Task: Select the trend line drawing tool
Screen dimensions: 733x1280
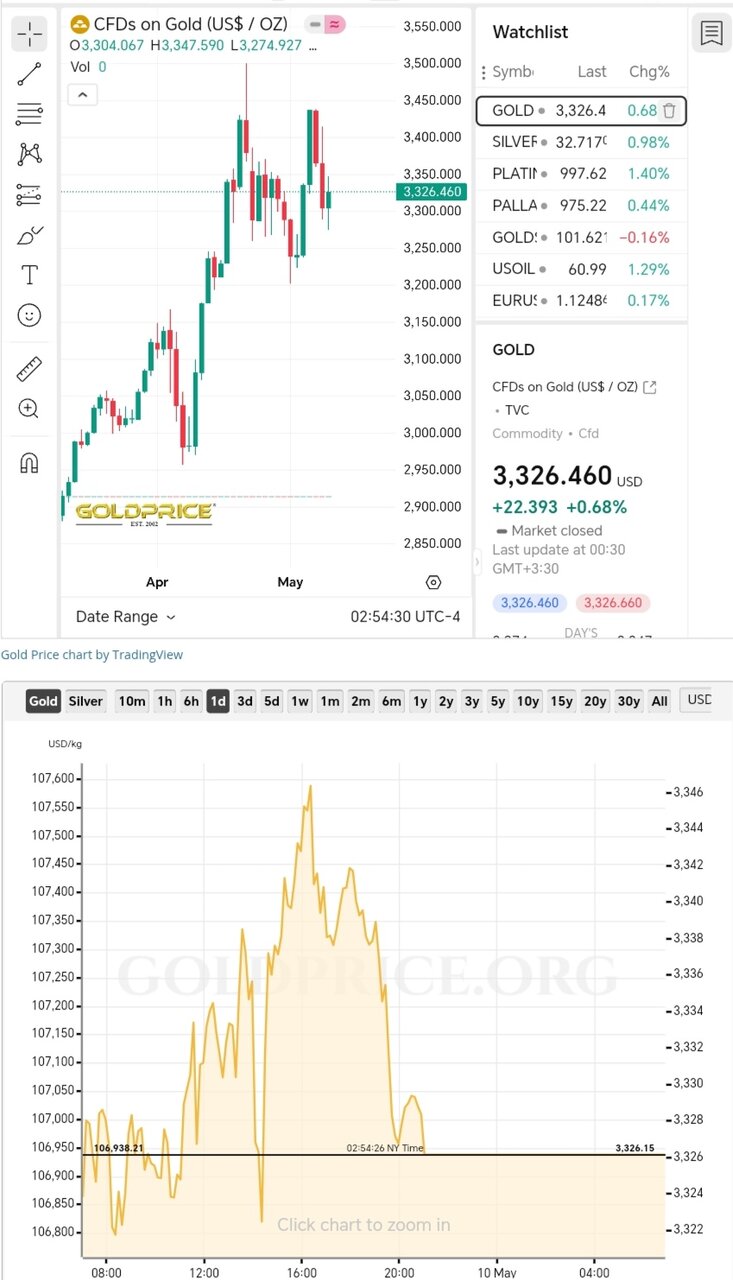Action: (30, 72)
